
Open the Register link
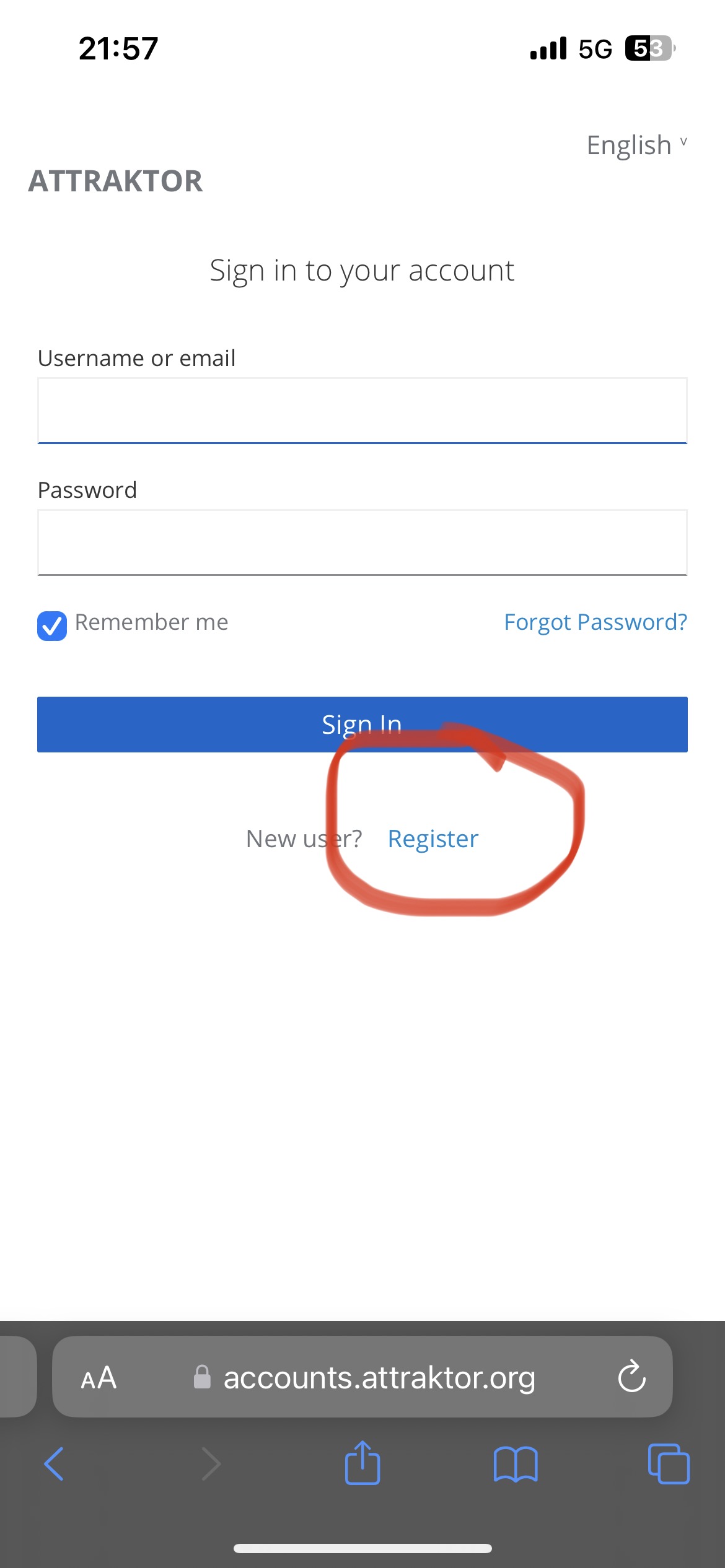433,839
